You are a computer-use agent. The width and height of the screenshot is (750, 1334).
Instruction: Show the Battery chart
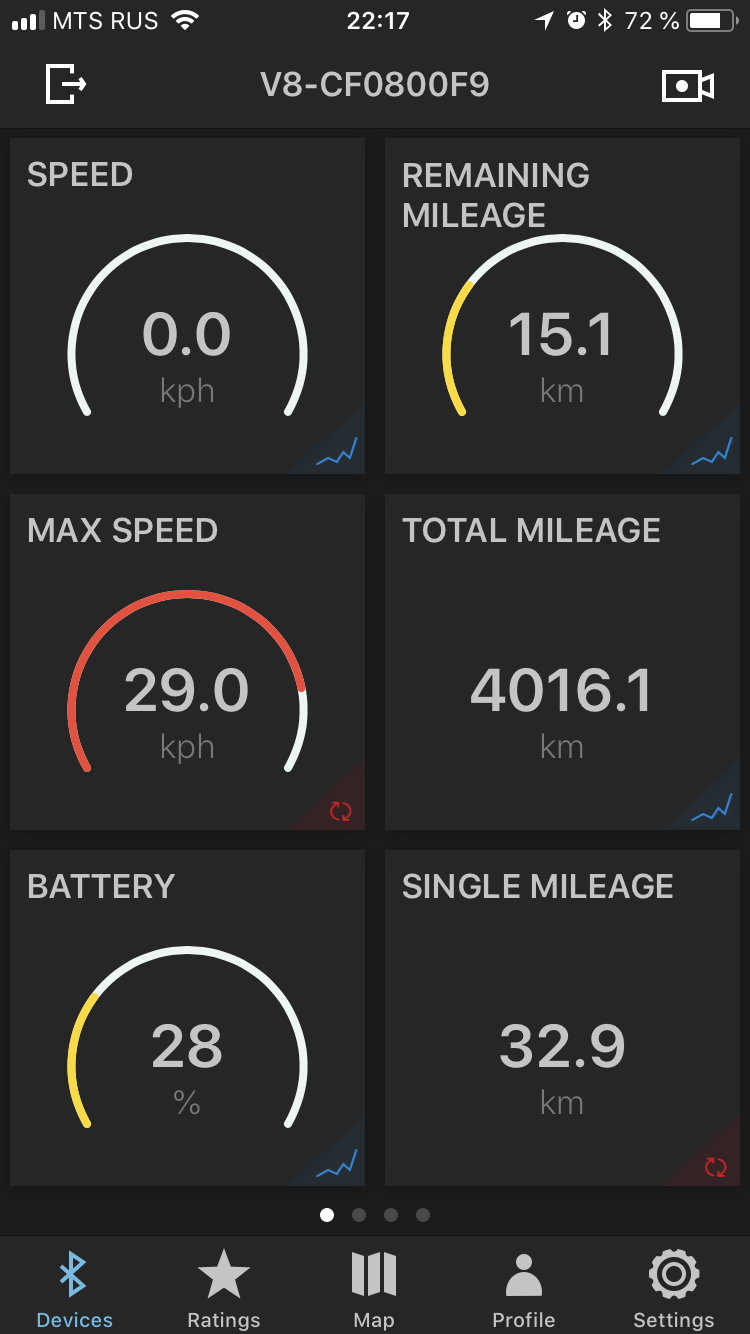[x=337, y=1164]
